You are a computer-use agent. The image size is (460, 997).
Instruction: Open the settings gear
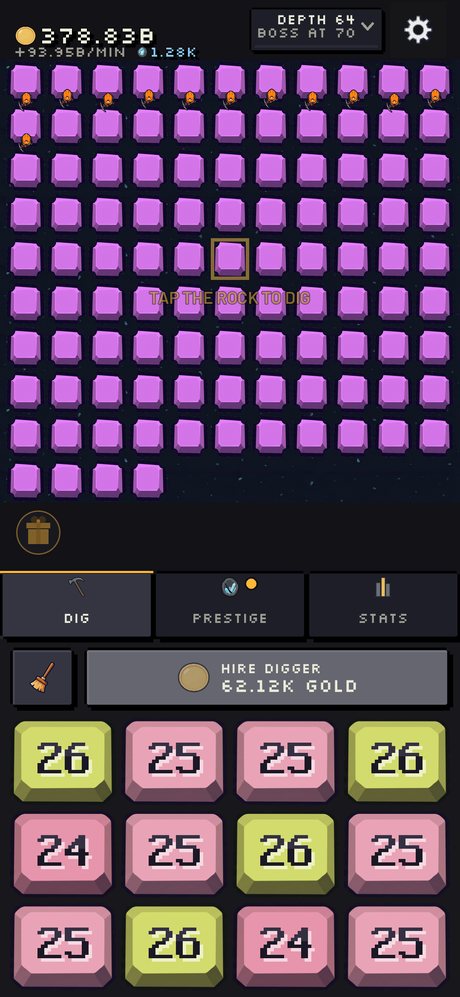(x=418, y=30)
